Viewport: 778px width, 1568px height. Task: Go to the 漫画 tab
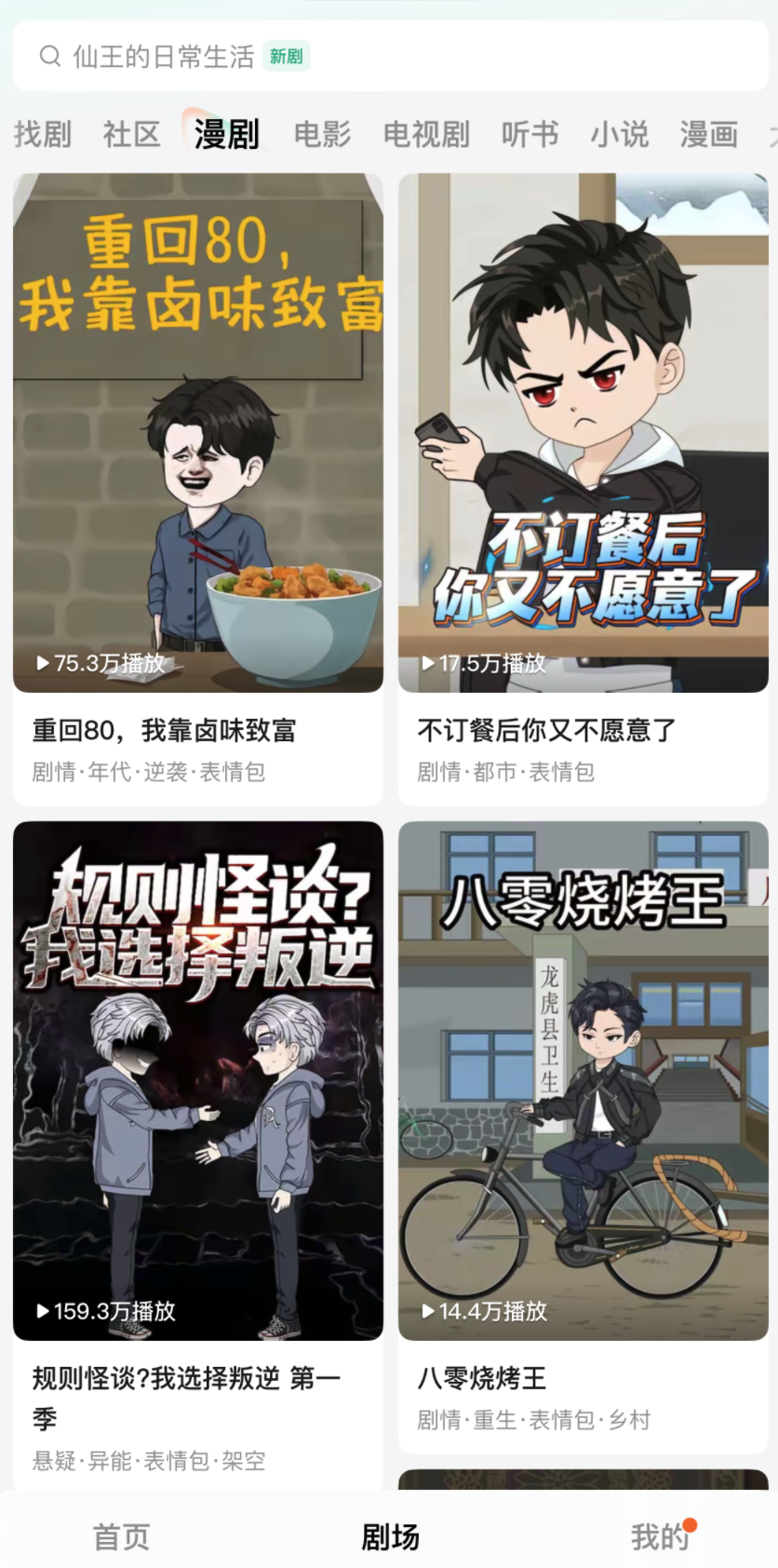point(708,134)
